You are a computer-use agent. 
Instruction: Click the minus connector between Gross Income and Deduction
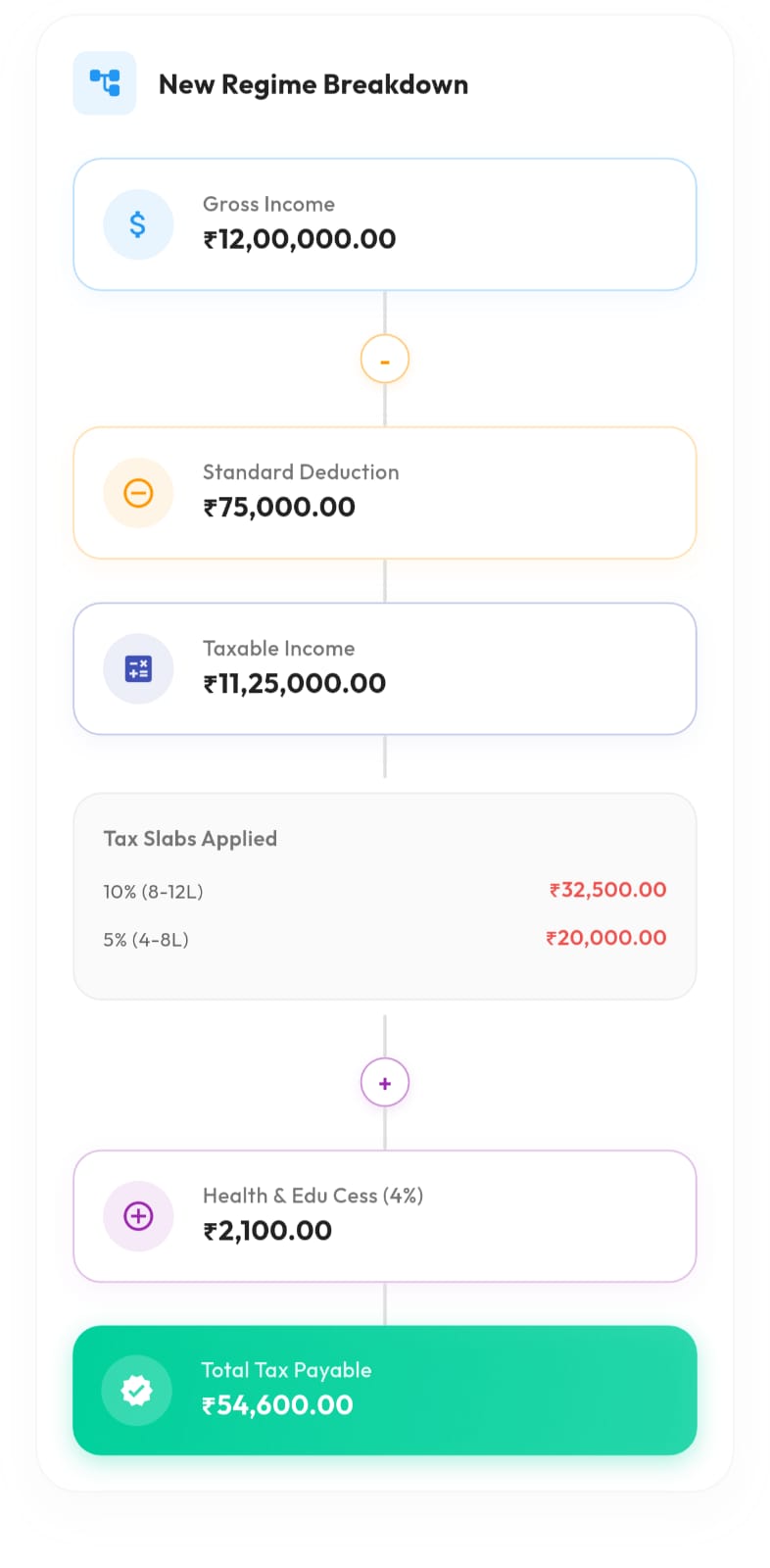(384, 359)
